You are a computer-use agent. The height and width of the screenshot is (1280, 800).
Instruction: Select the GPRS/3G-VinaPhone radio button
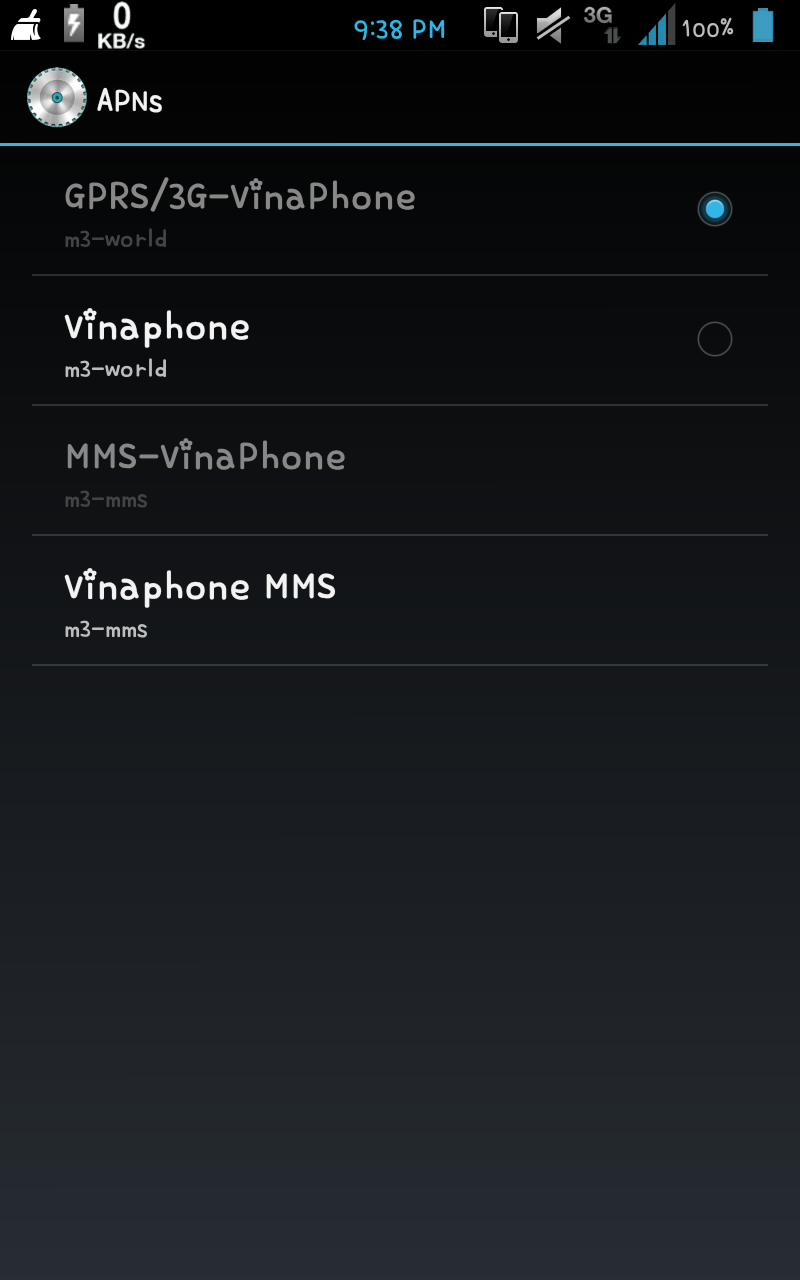714,209
